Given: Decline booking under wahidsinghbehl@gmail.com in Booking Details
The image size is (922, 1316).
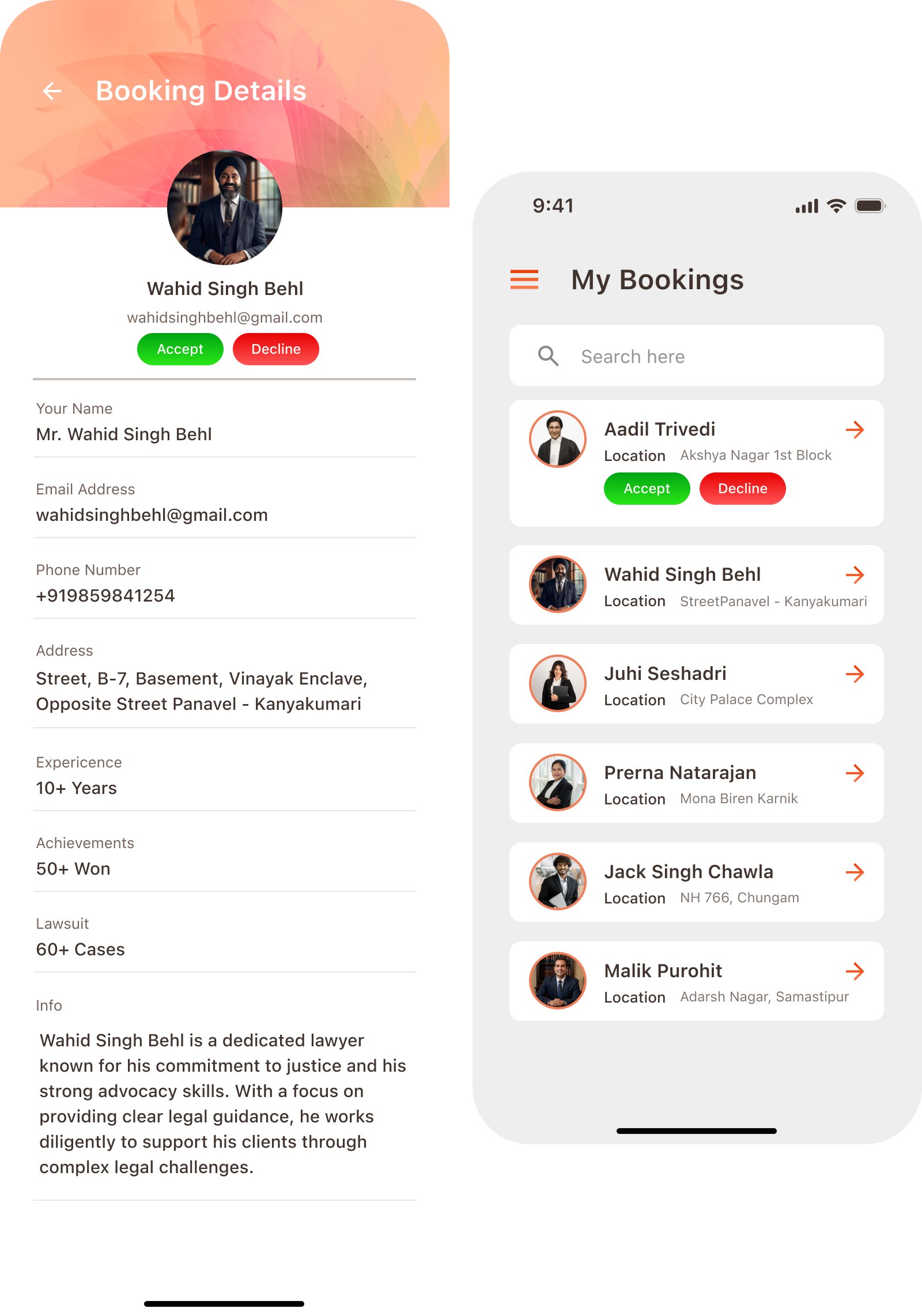Looking at the screenshot, I should [275, 349].
